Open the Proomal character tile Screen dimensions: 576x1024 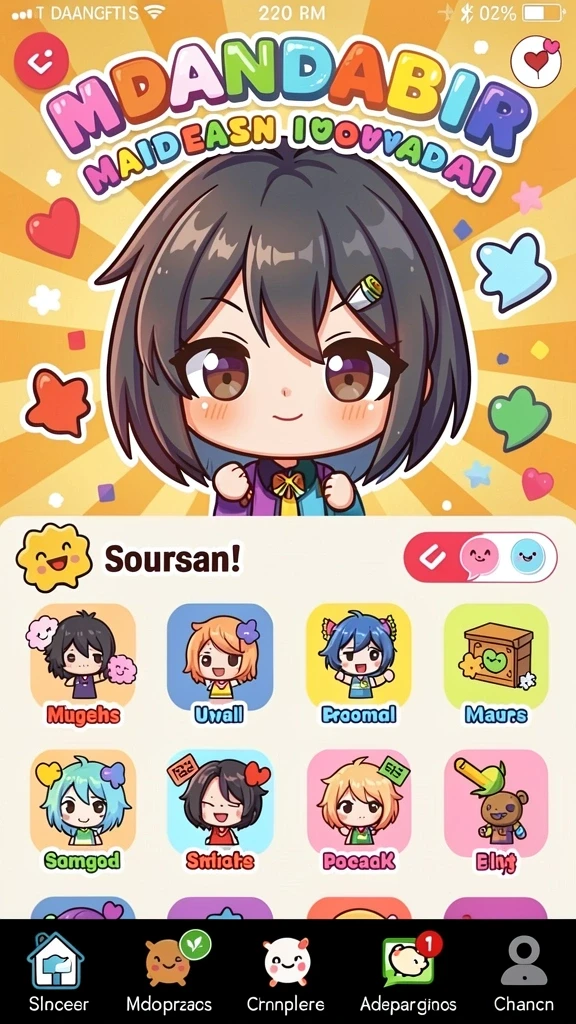click(359, 664)
